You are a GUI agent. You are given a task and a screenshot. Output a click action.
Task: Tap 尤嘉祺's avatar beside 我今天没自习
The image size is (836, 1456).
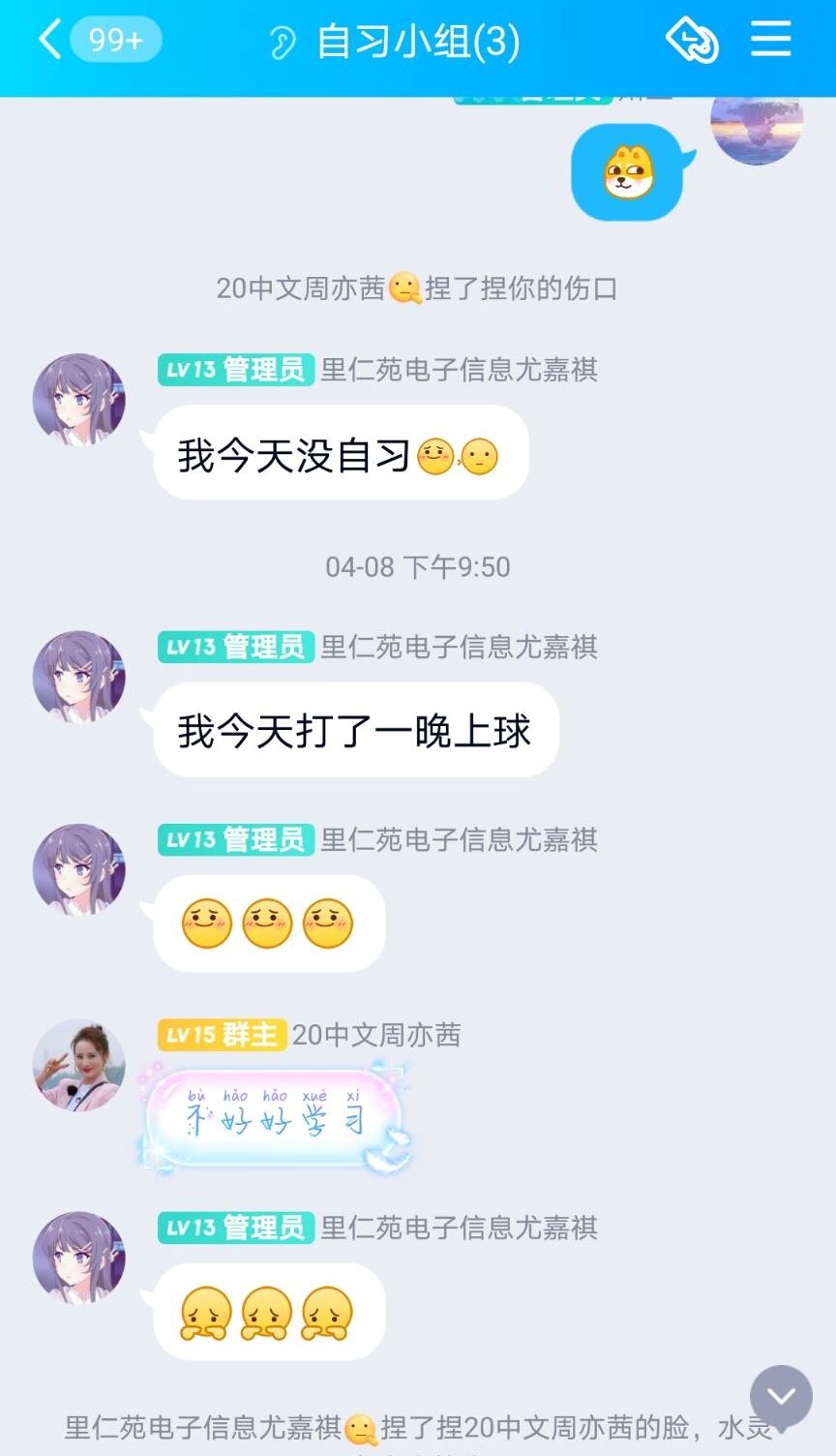click(79, 399)
